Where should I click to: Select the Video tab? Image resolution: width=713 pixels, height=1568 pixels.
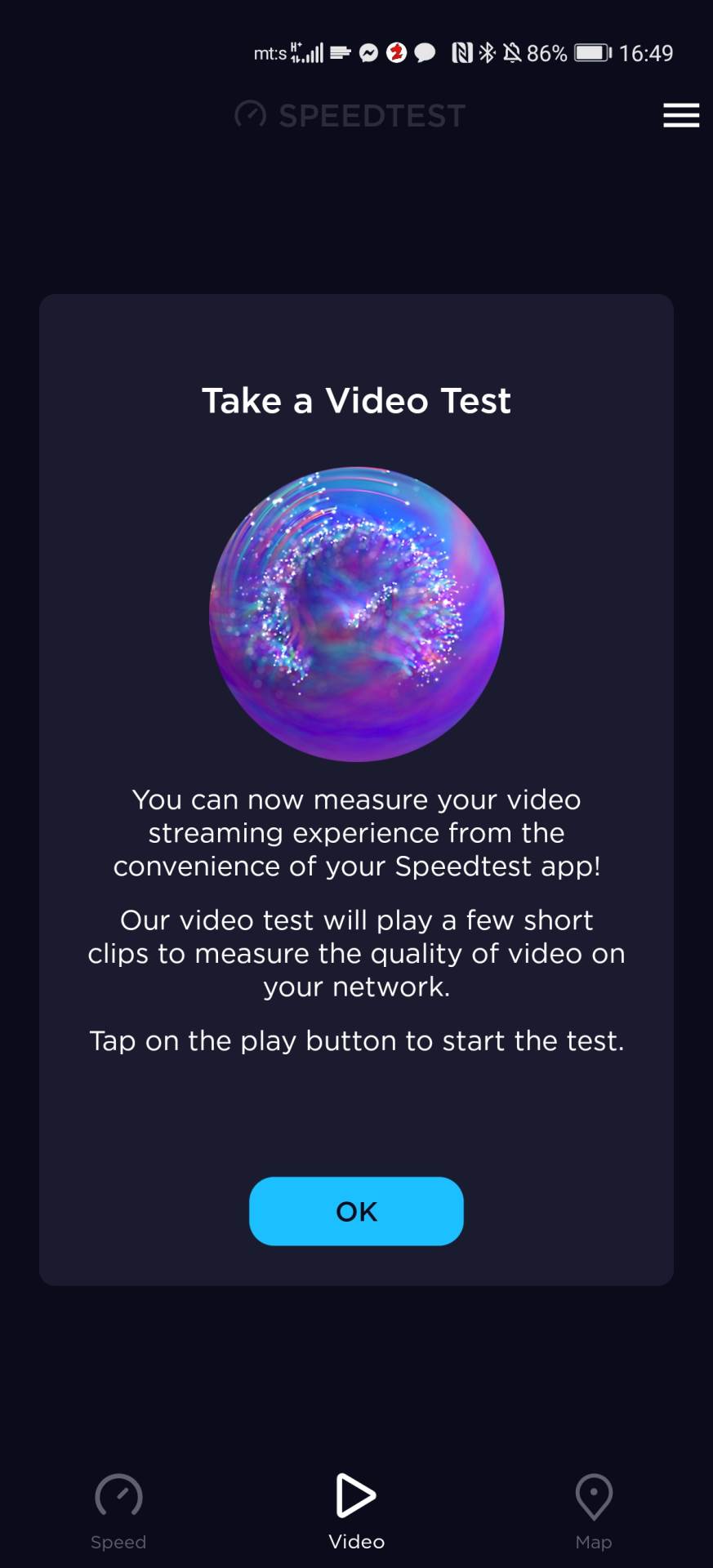356,1511
